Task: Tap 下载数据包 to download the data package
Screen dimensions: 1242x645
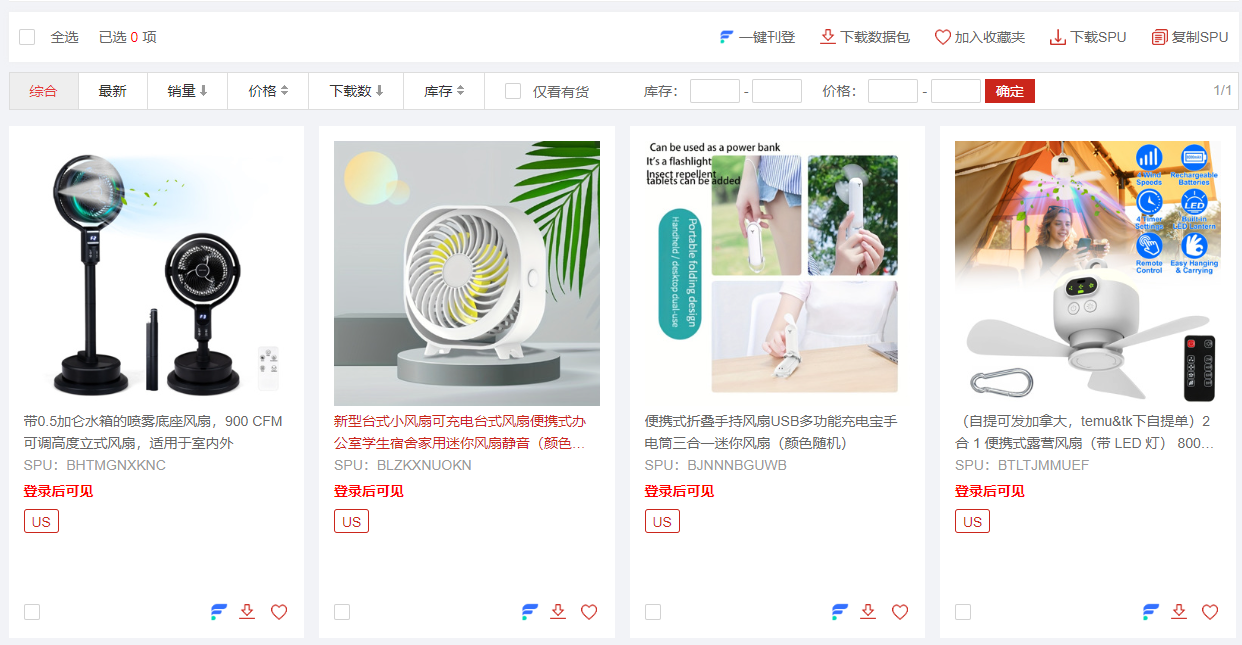Action: (x=865, y=37)
